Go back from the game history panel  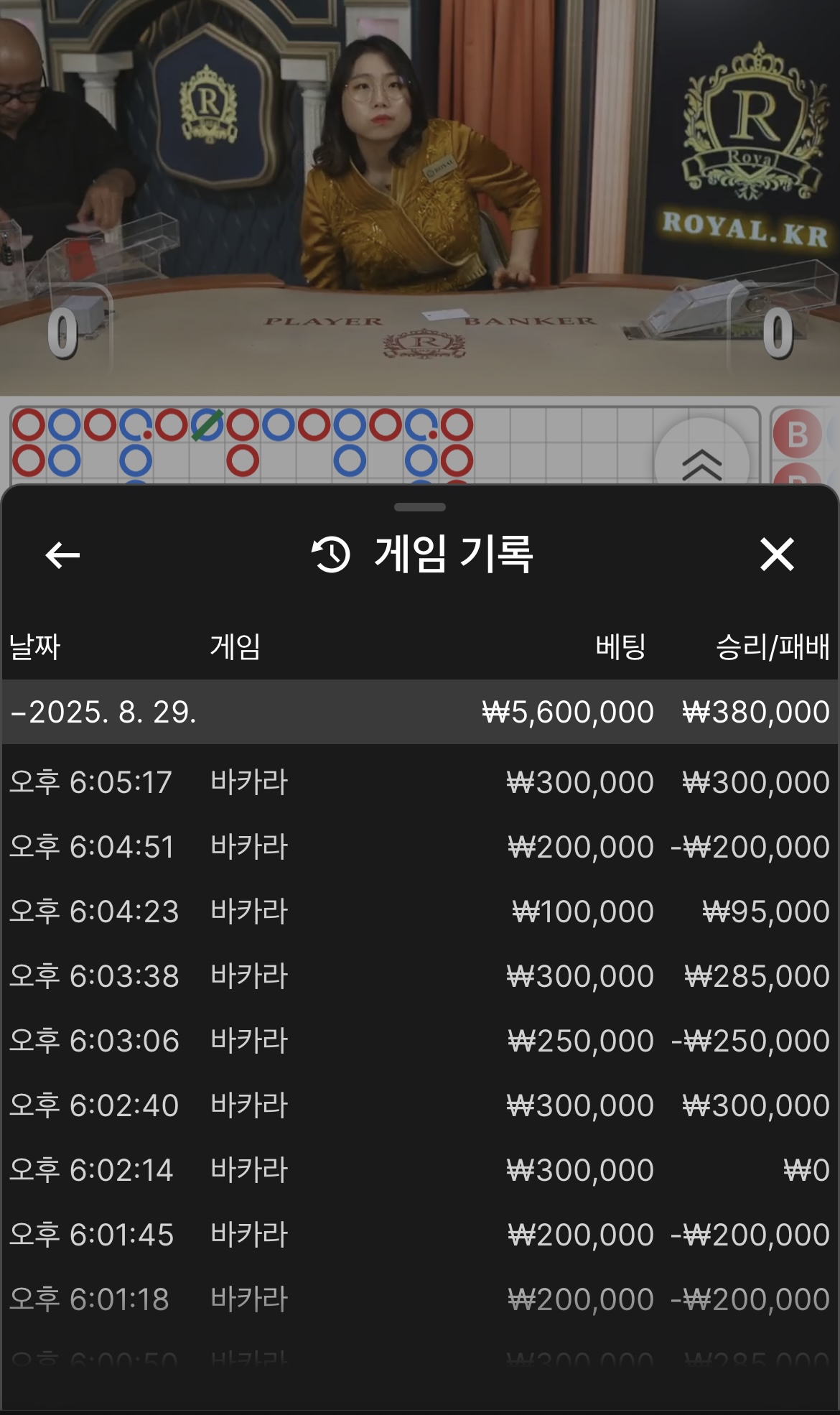(62, 555)
